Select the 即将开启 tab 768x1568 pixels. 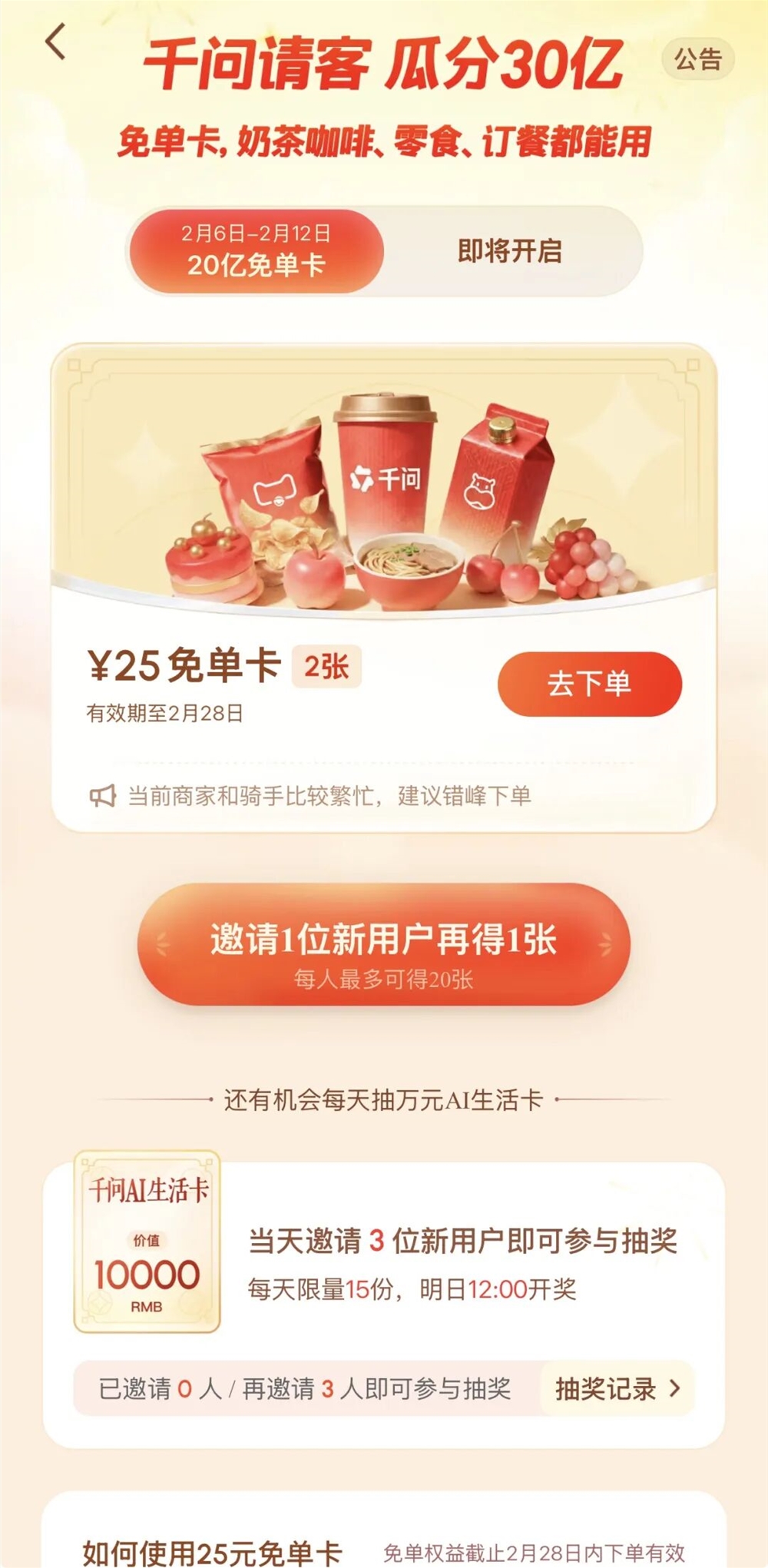point(511,250)
